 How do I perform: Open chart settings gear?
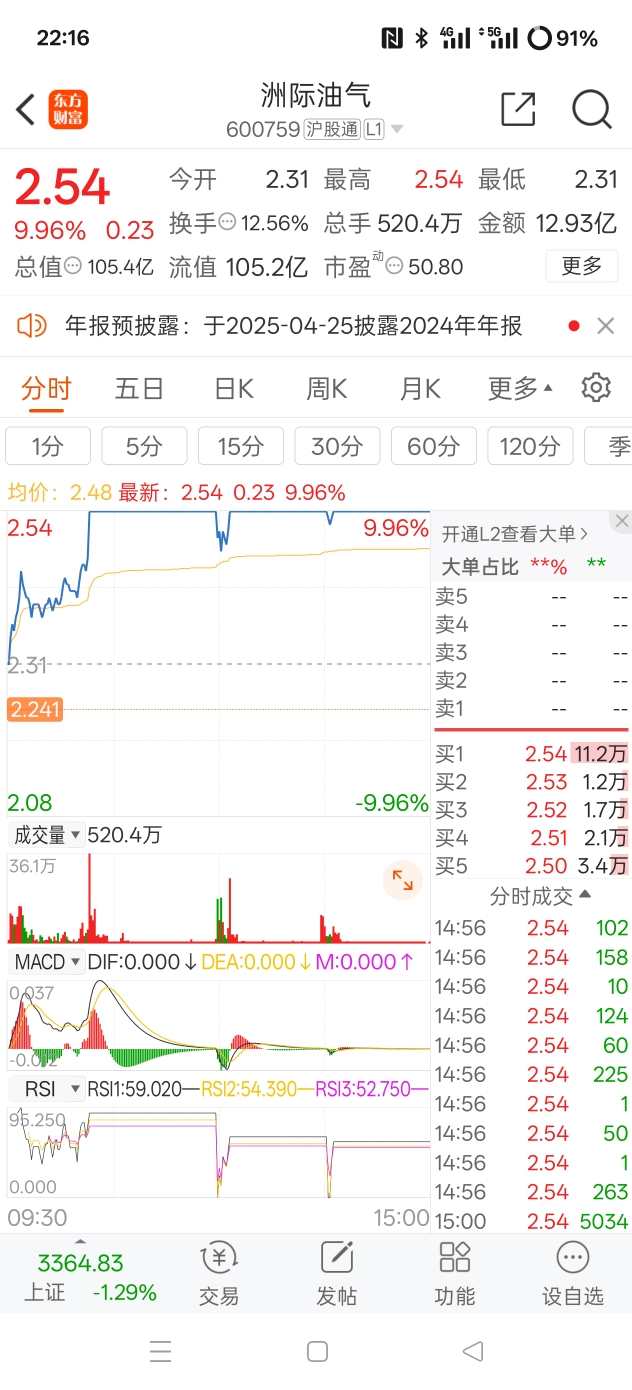point(596,387)
